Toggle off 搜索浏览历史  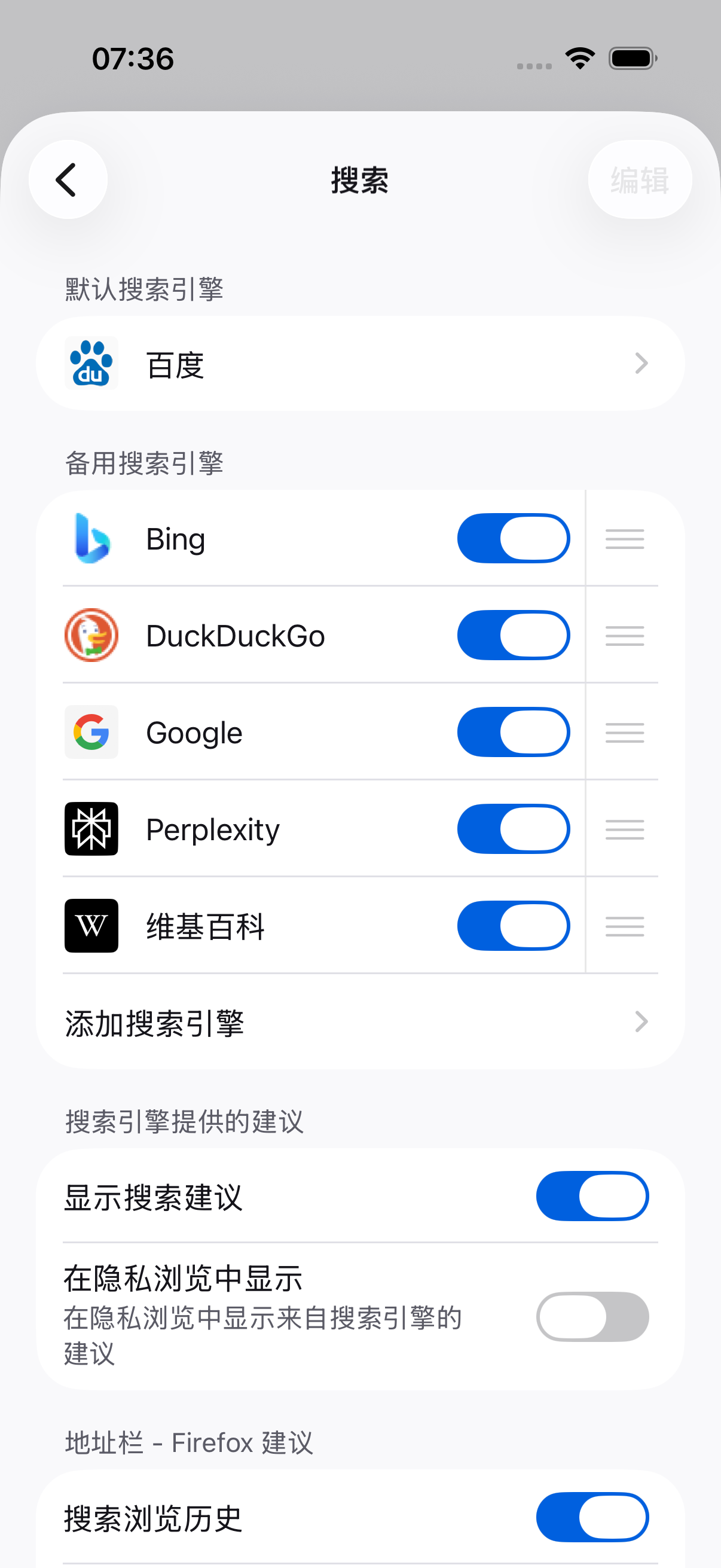[592, 1517]
